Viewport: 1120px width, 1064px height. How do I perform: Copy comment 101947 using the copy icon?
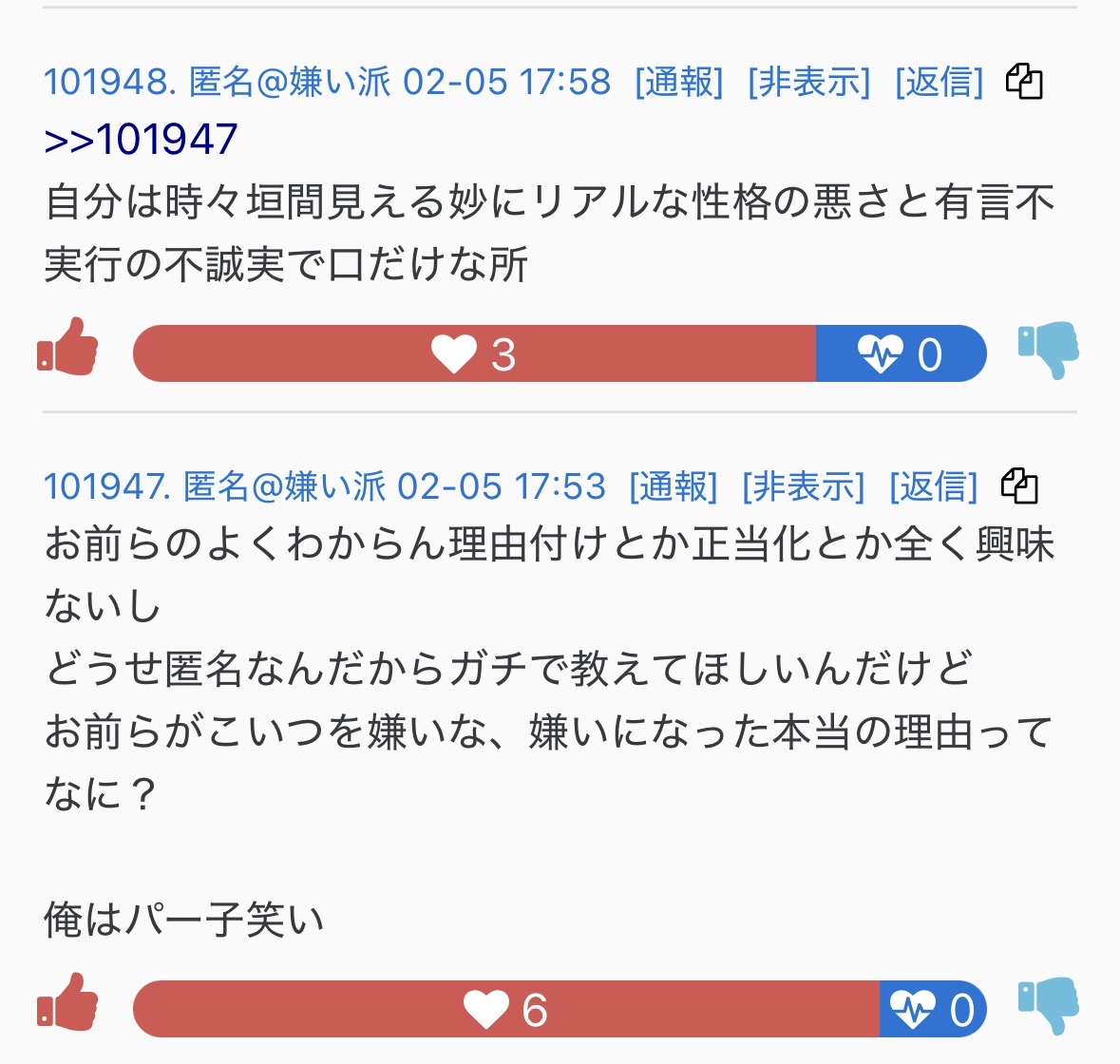click(1018, 486)
